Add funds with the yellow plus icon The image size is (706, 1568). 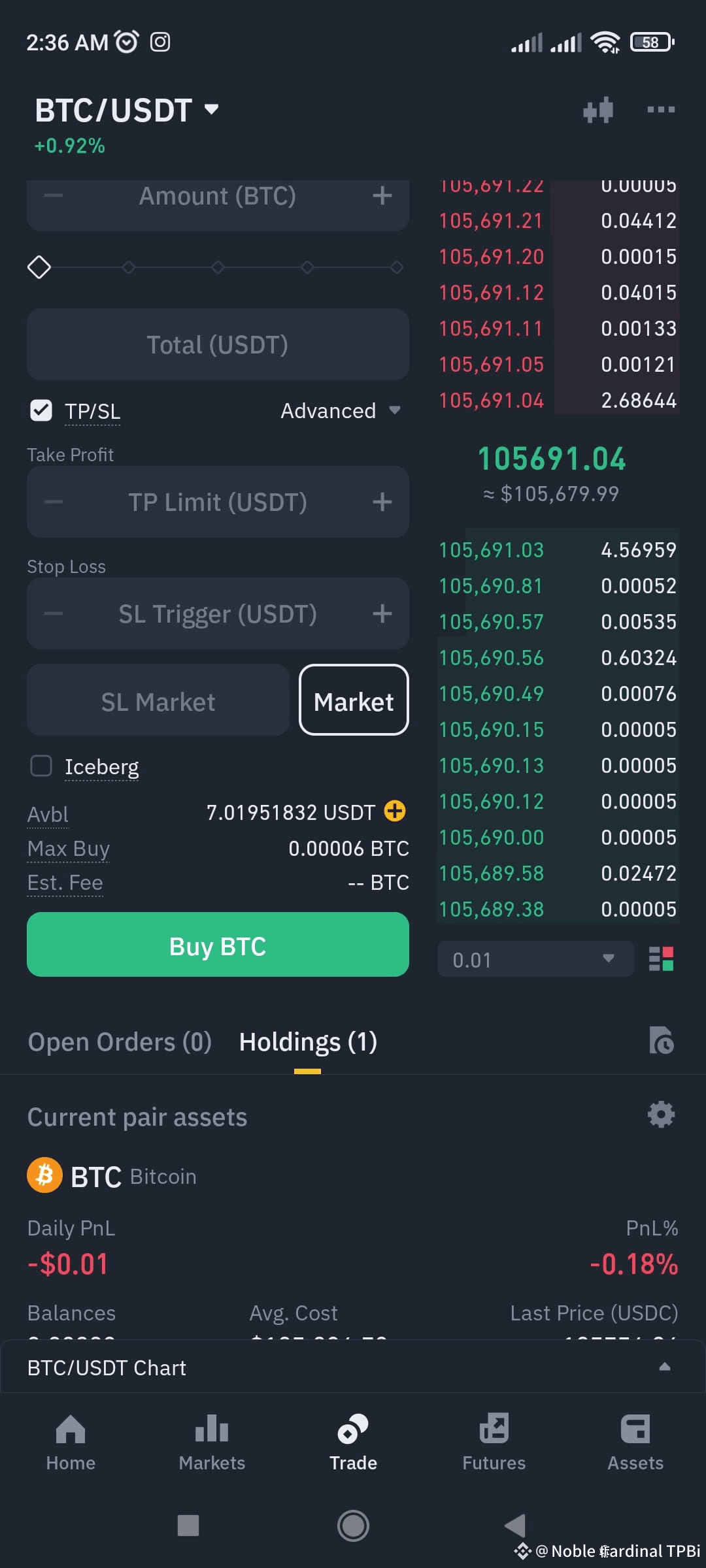395,811
